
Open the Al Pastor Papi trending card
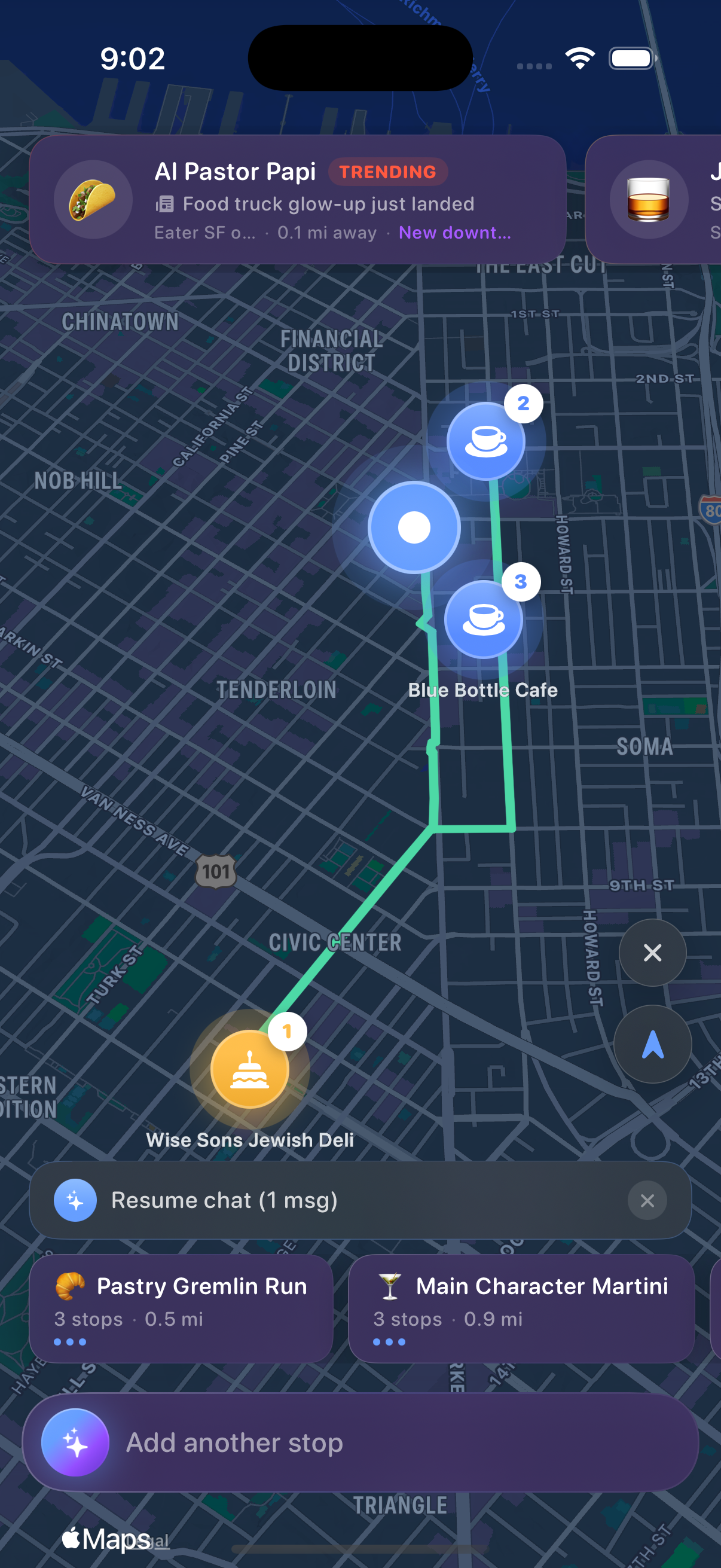pos(297,199)
